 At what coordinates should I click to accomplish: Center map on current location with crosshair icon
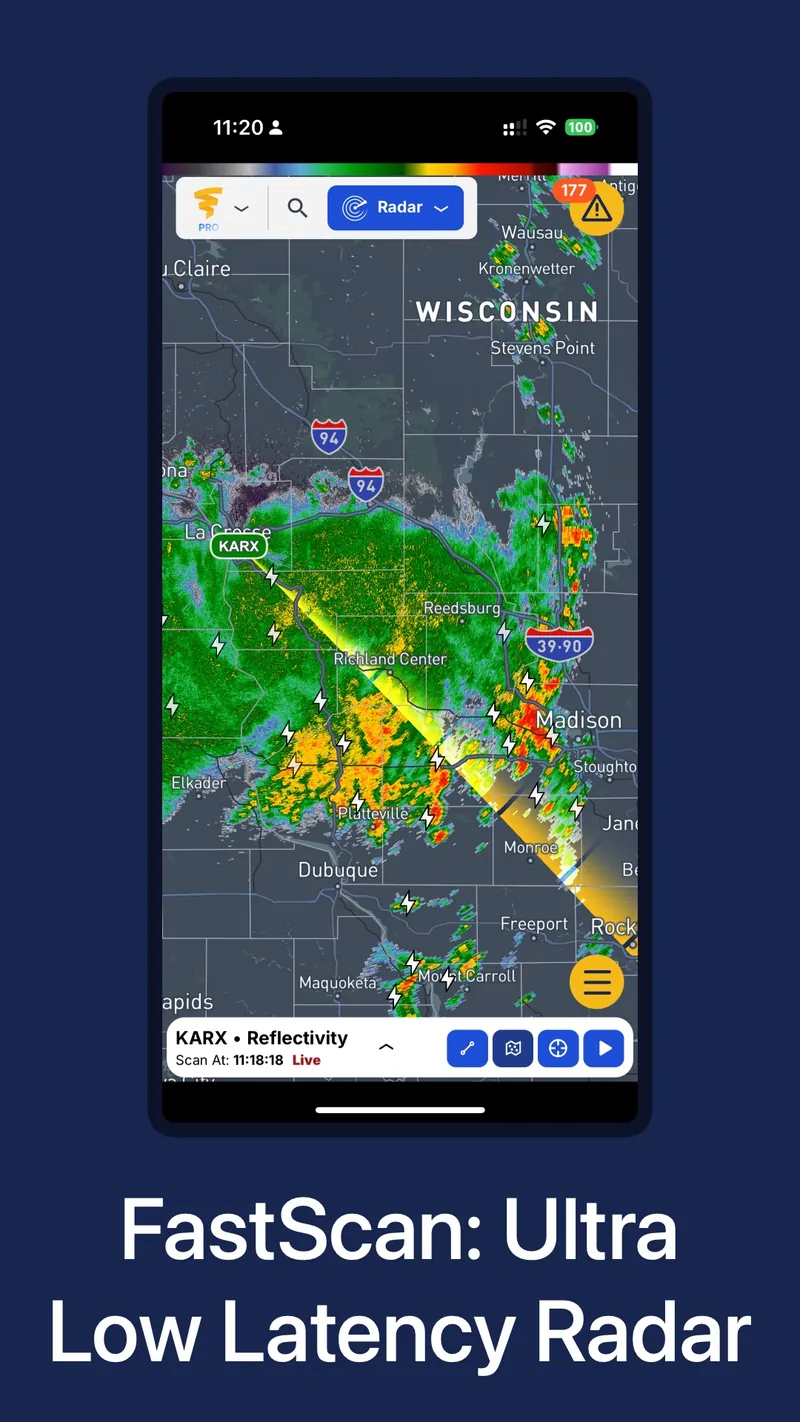click(x=558, y=1048)
